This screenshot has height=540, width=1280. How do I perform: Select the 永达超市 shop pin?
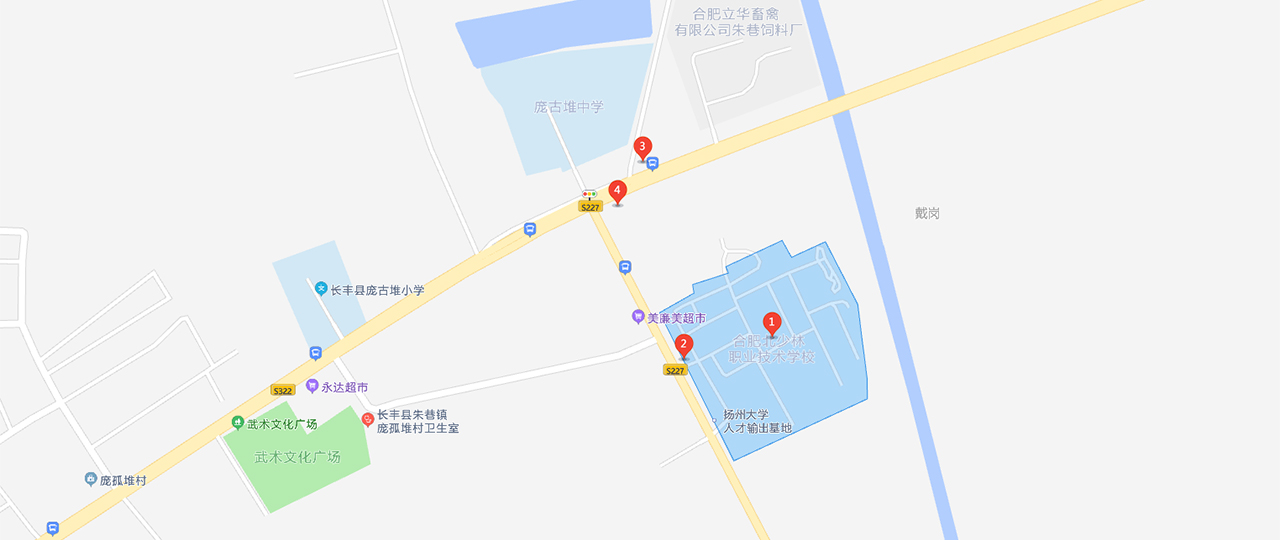[313, 386]
